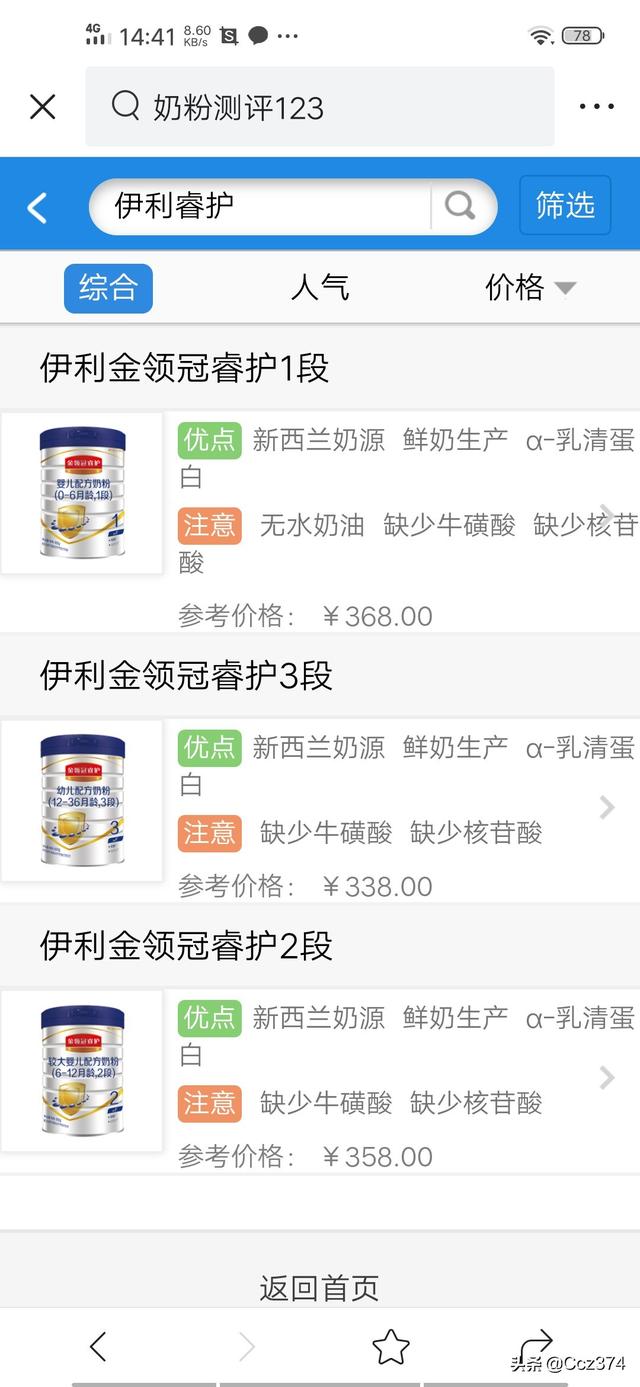Image resolution: width=640 pixels, height=1387 pixels.
Task: Close the in-app browser with the X
Action: click(x=43, y=107)
